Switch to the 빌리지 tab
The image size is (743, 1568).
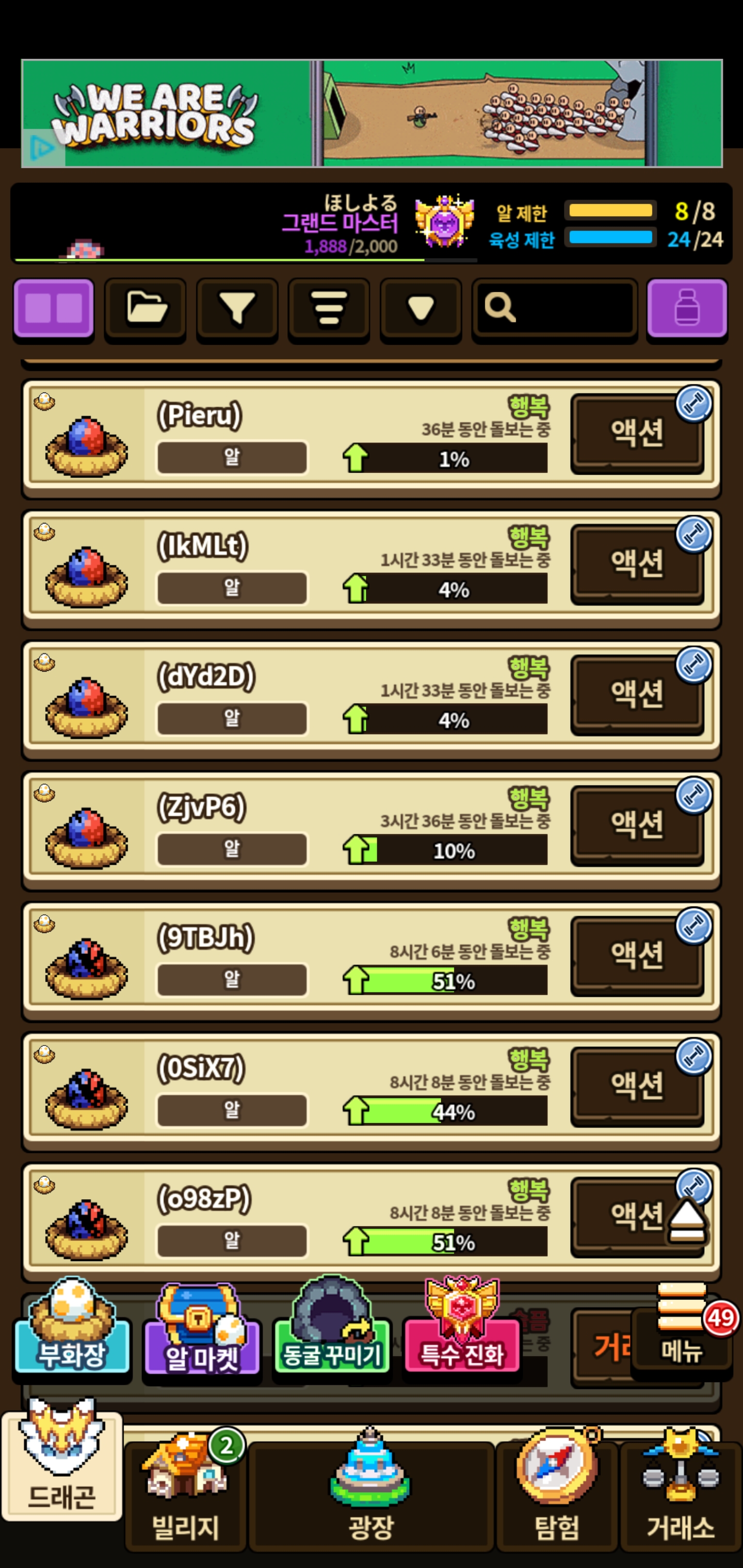click(185, 1491)
